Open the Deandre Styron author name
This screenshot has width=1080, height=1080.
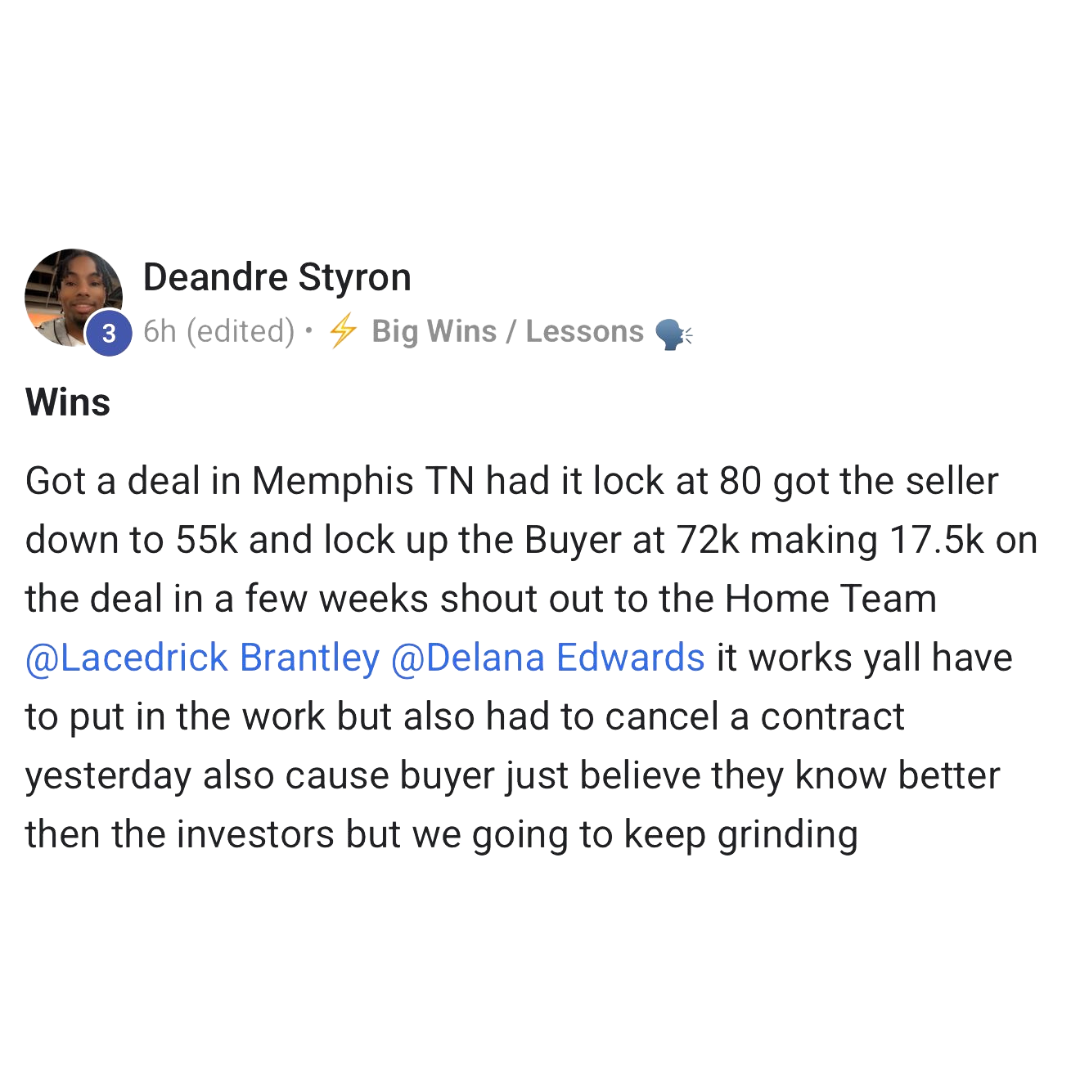click(277, 277)
